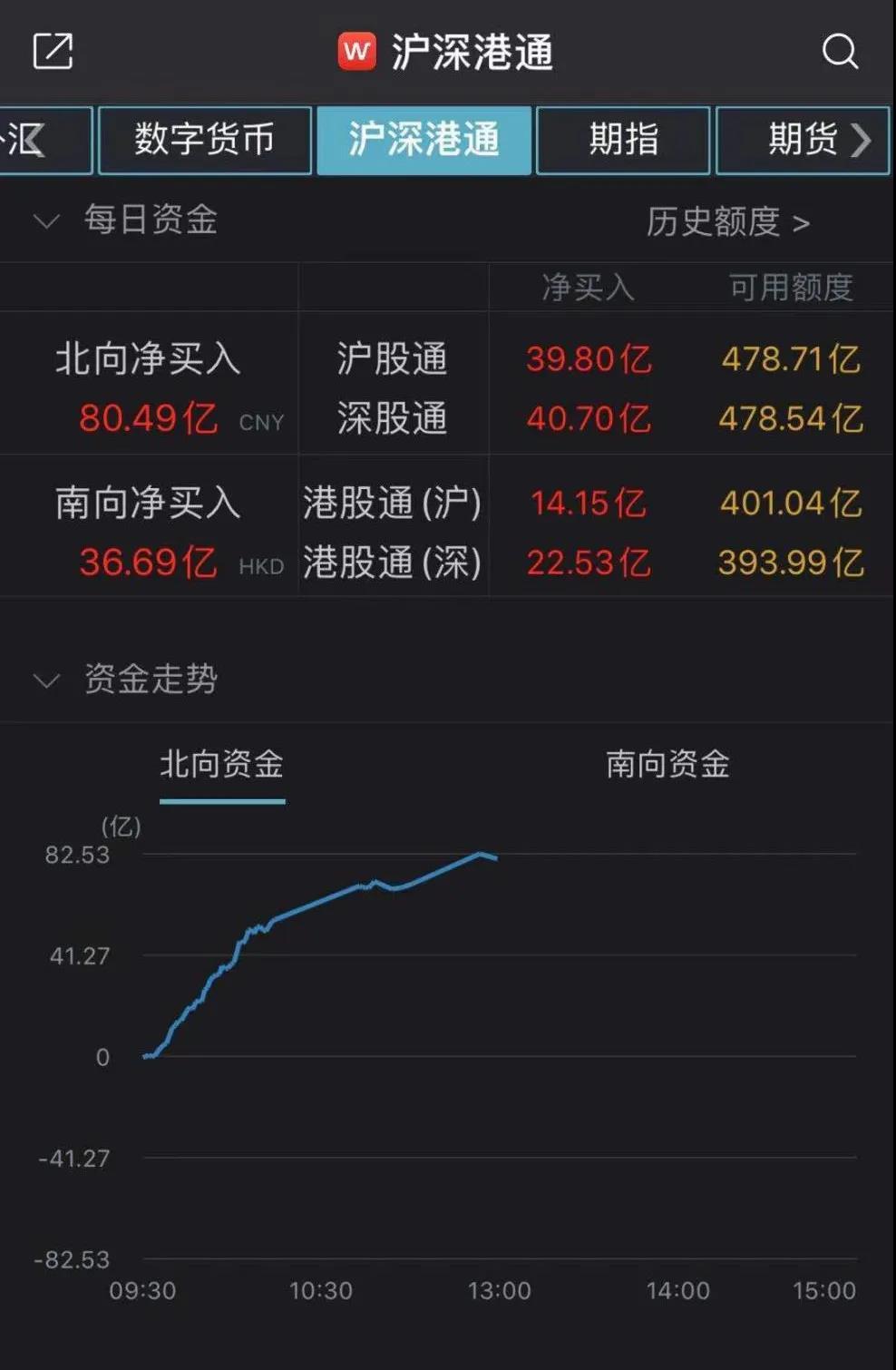The width and height of the screenshot is (896, 1370).
Task: Switch chart to 南向资金
Action: 667,764
